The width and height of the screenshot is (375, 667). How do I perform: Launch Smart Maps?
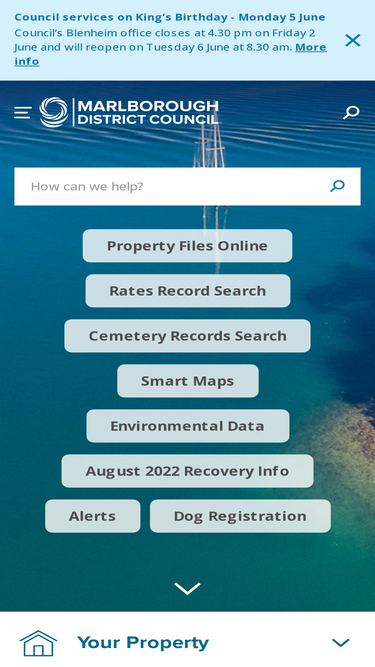(x=188, y=381)
